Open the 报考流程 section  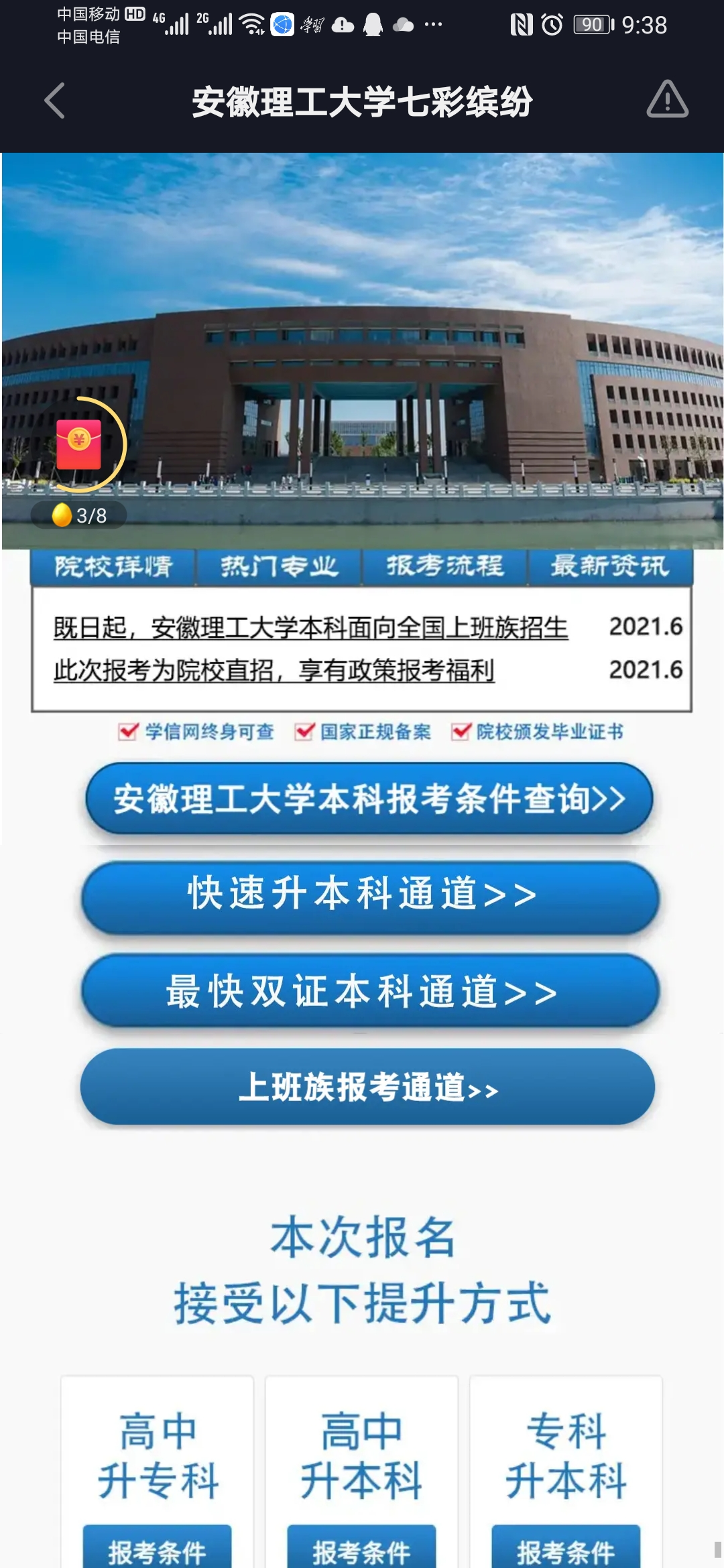coord(444,566)
